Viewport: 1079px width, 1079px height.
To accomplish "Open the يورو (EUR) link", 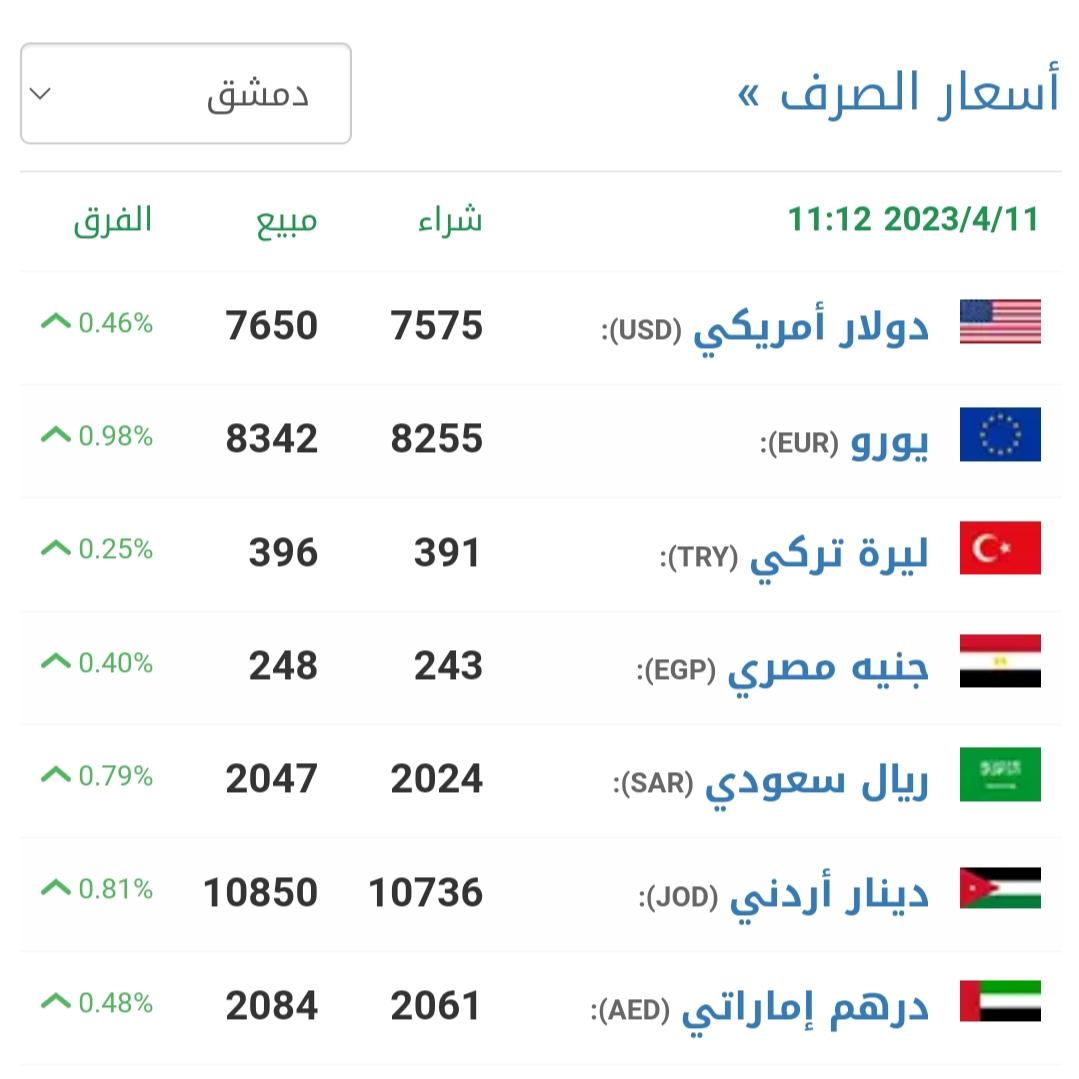I will pyautogui.click(x=889, y=439).
